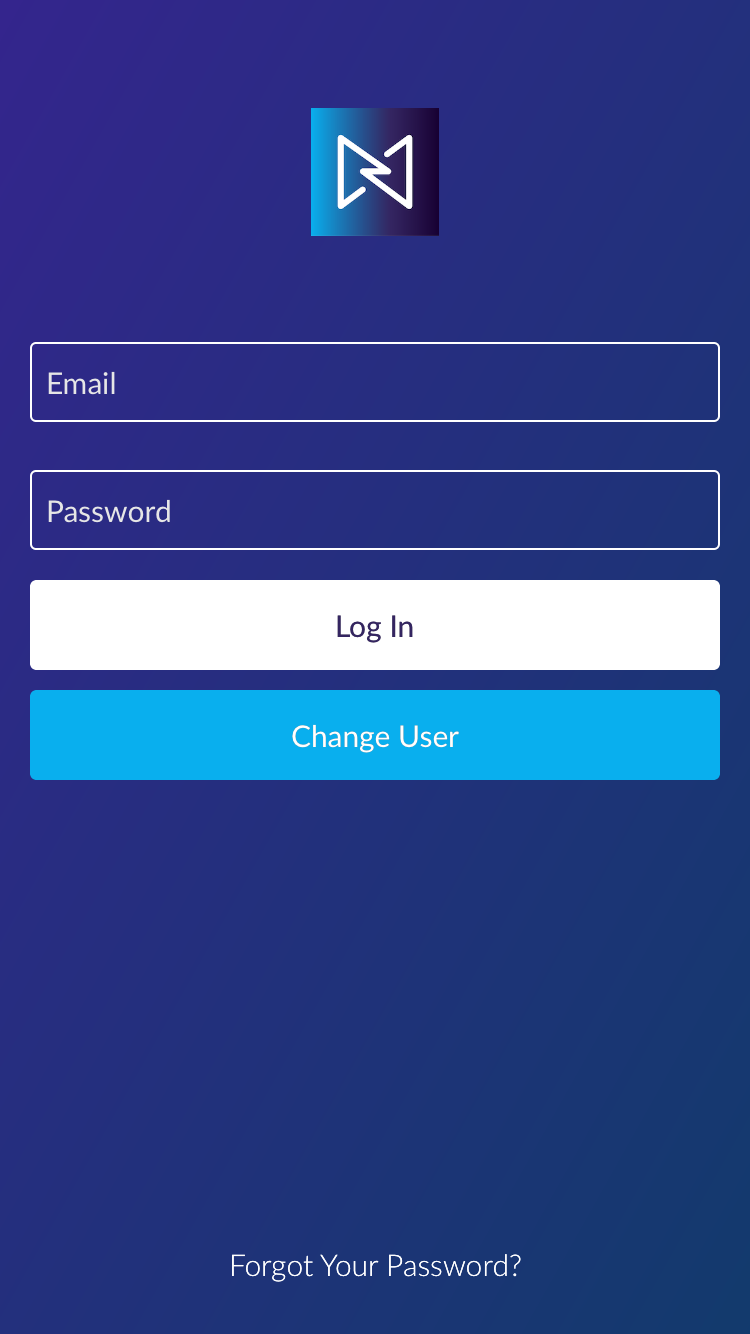
Task: Tap the Log In button
Action: (375, 625)
